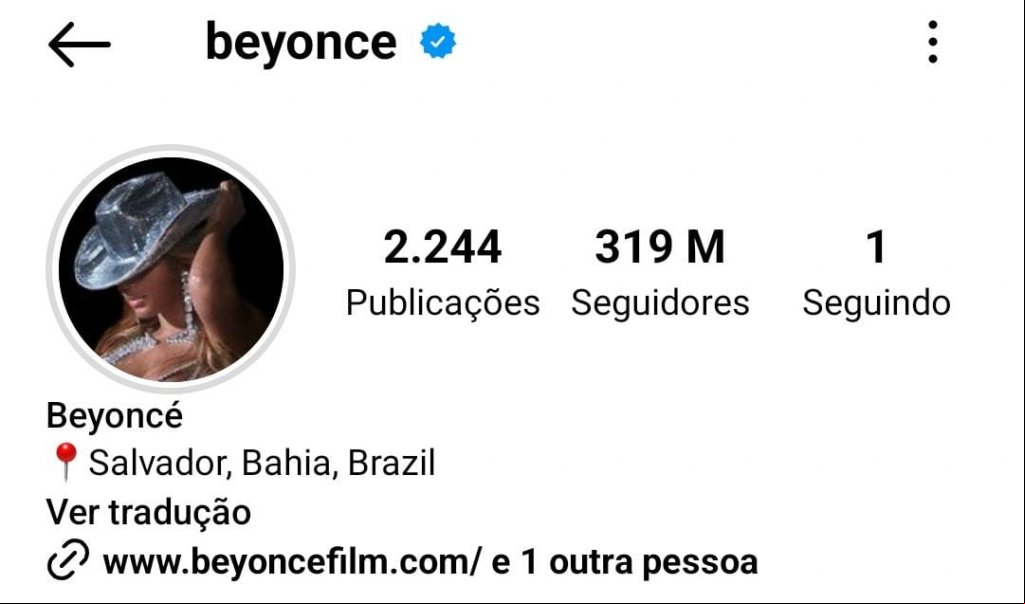Image resolution: width=1025 pixels, height=604 pixels.
Task: Open the three-dot overflow menu
Action: pyautogui.click(x=932, y=43)
